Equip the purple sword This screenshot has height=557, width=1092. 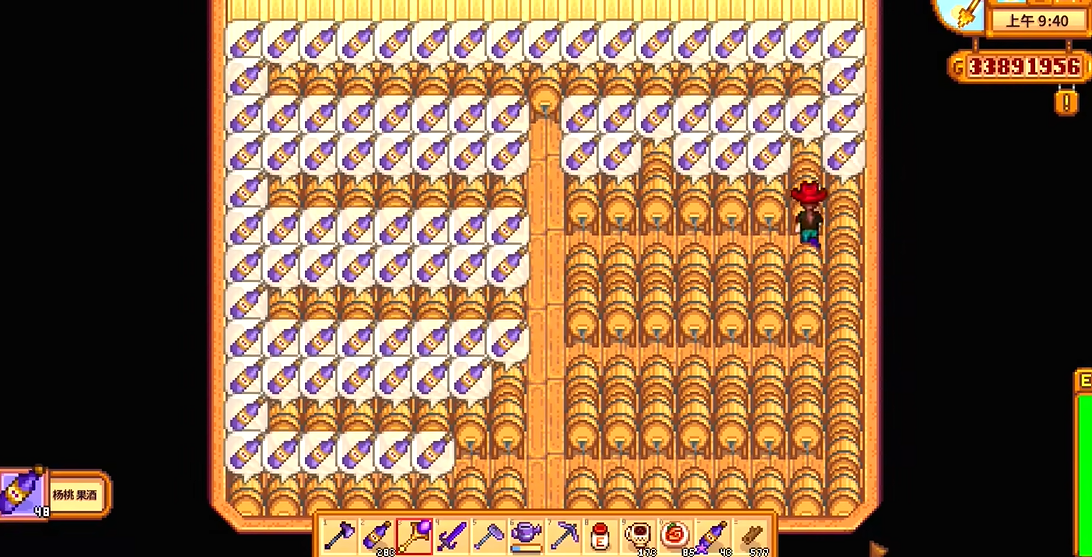(x=451, y=536)
